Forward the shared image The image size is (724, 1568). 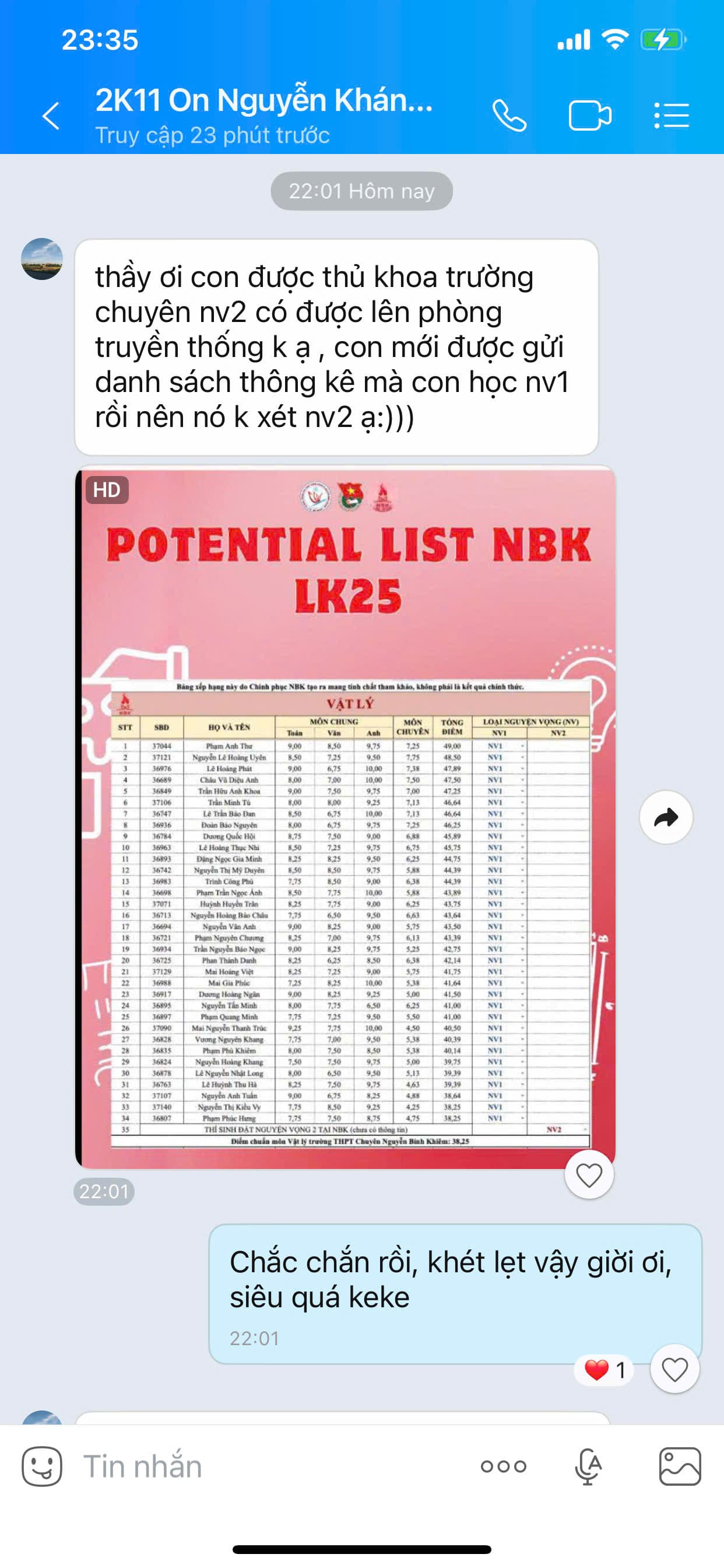click(666, 817)
